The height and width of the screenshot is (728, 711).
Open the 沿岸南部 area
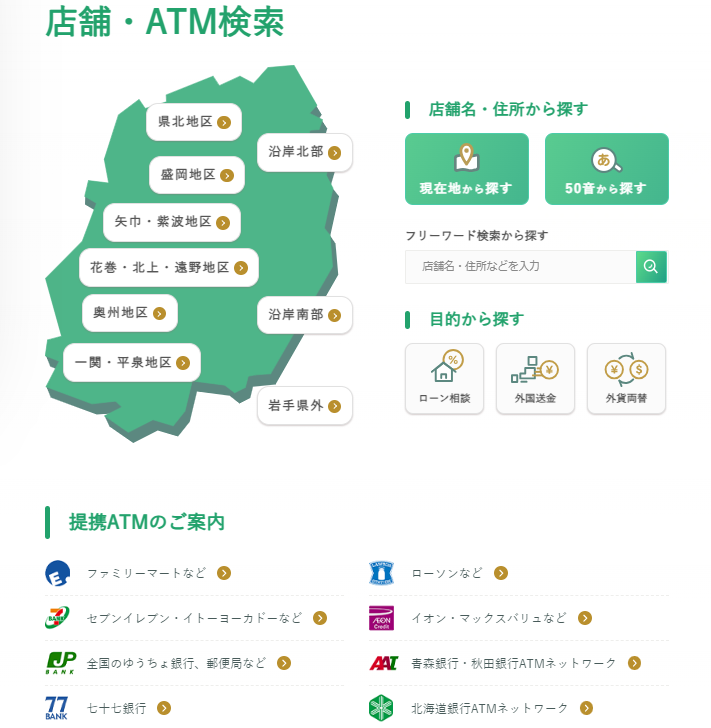click(x=305, y=314)
